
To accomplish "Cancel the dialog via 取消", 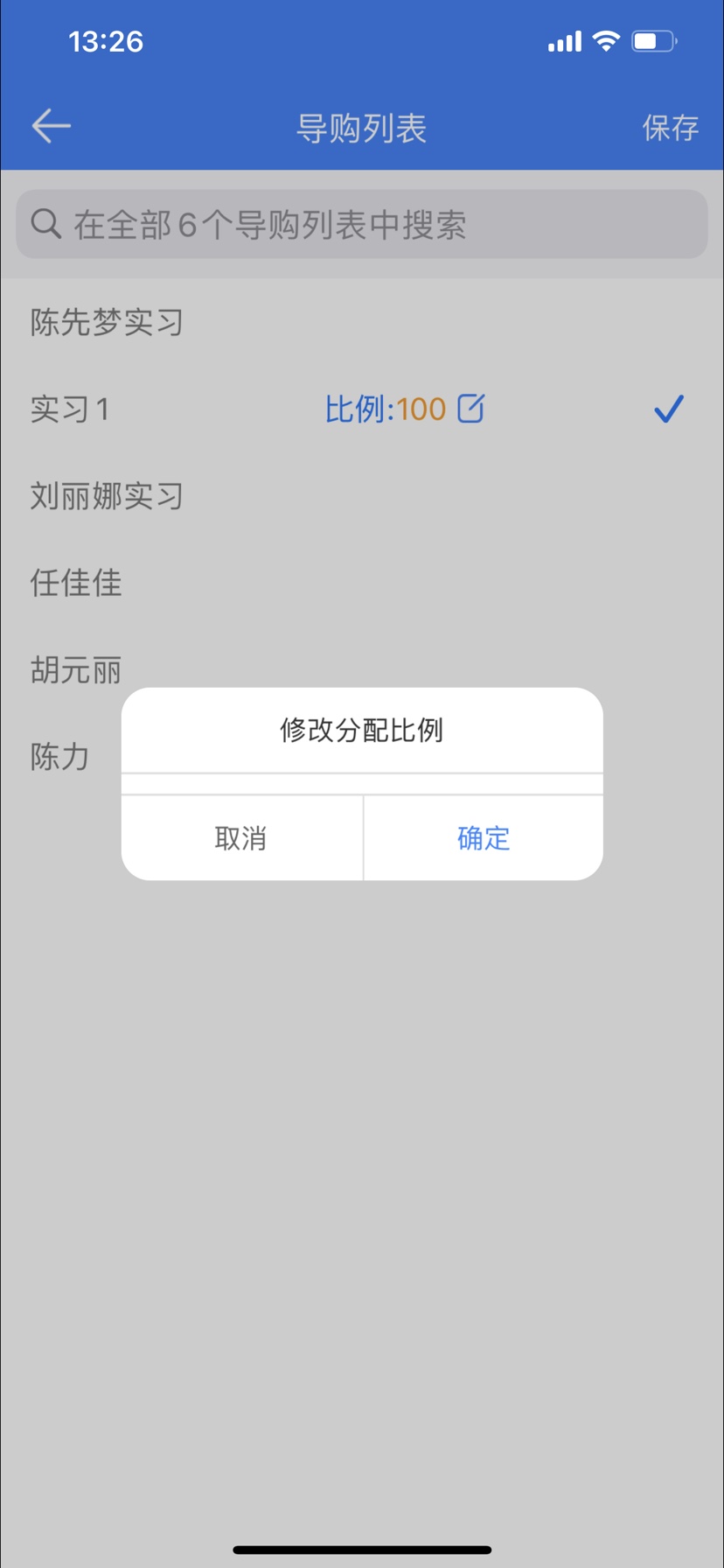I will point(241,838).
